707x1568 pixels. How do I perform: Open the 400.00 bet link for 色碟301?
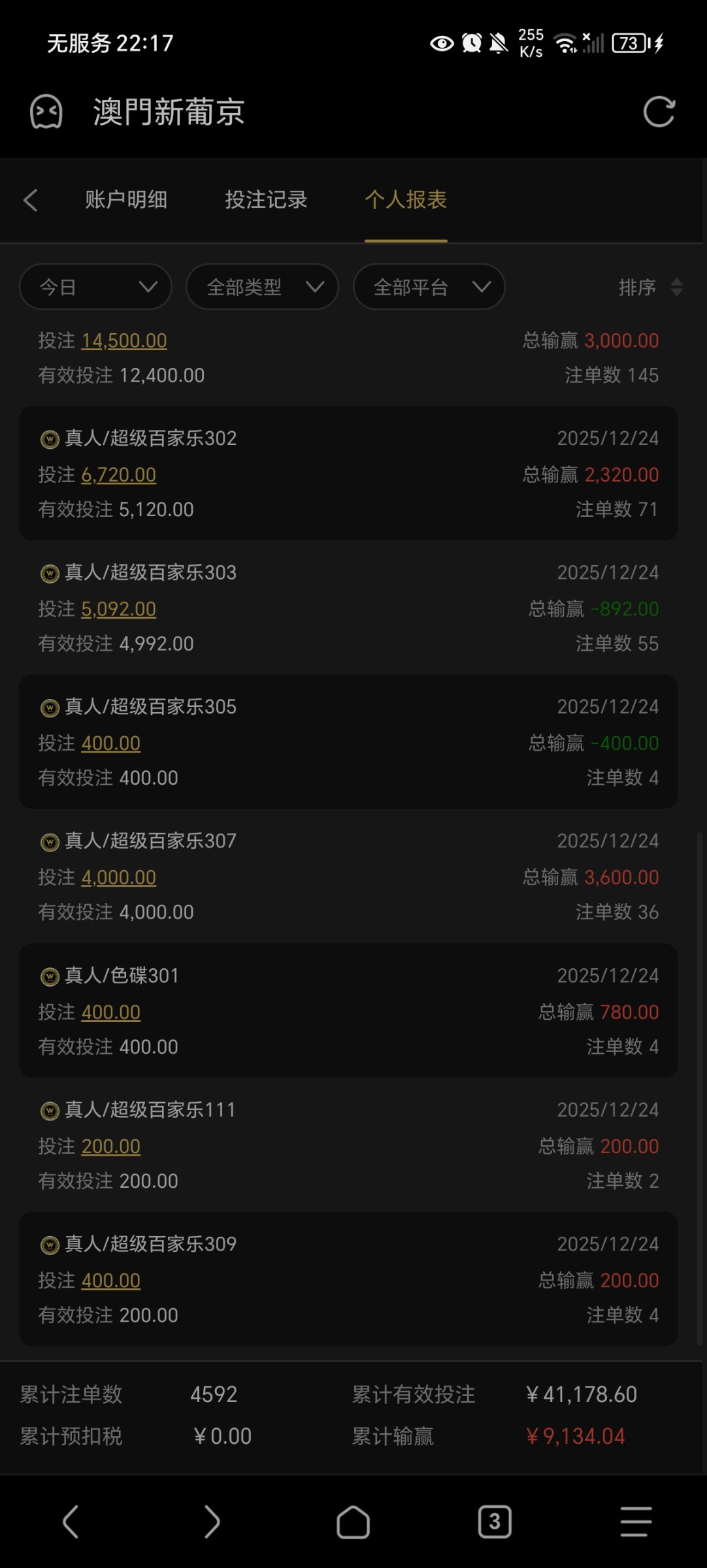[110, 1012]
